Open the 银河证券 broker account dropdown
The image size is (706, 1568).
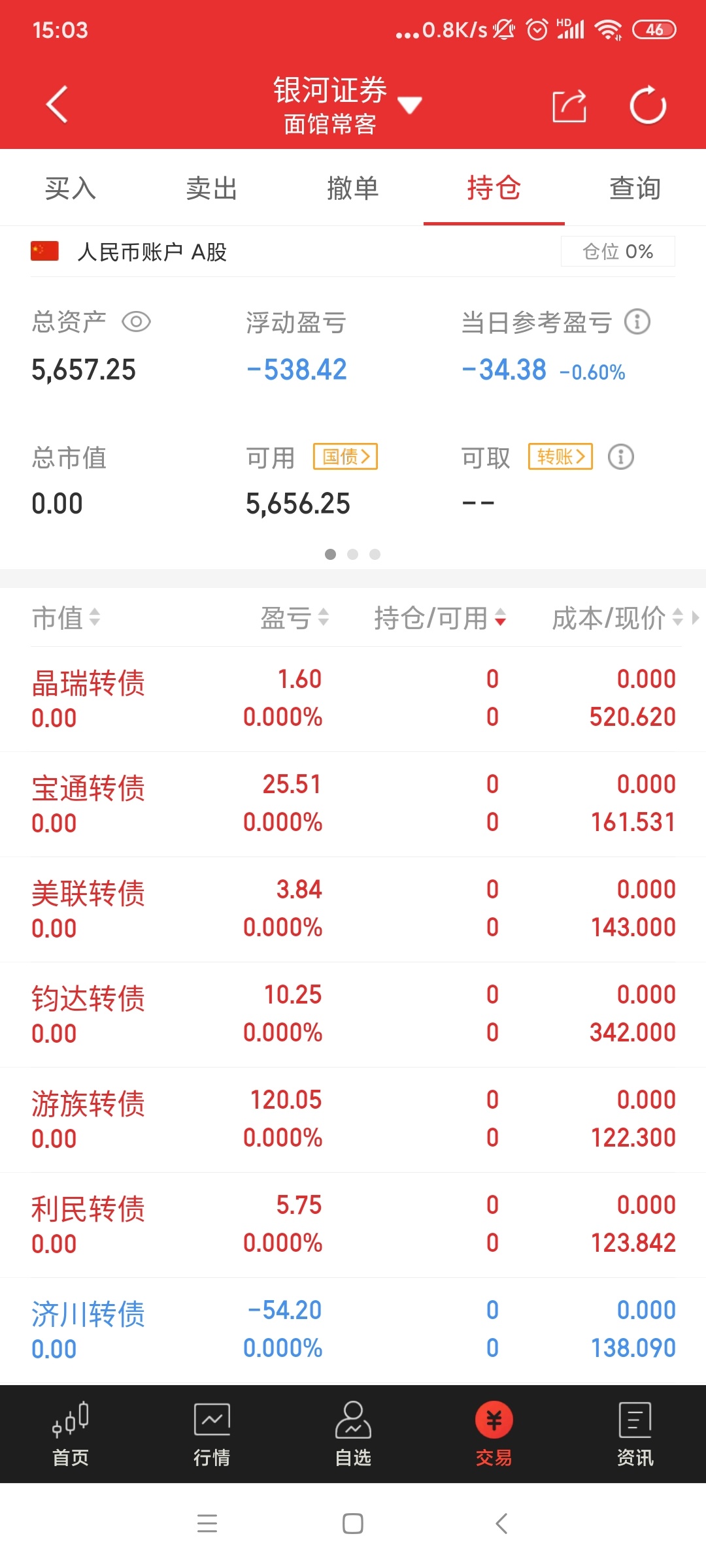point(348,105)
